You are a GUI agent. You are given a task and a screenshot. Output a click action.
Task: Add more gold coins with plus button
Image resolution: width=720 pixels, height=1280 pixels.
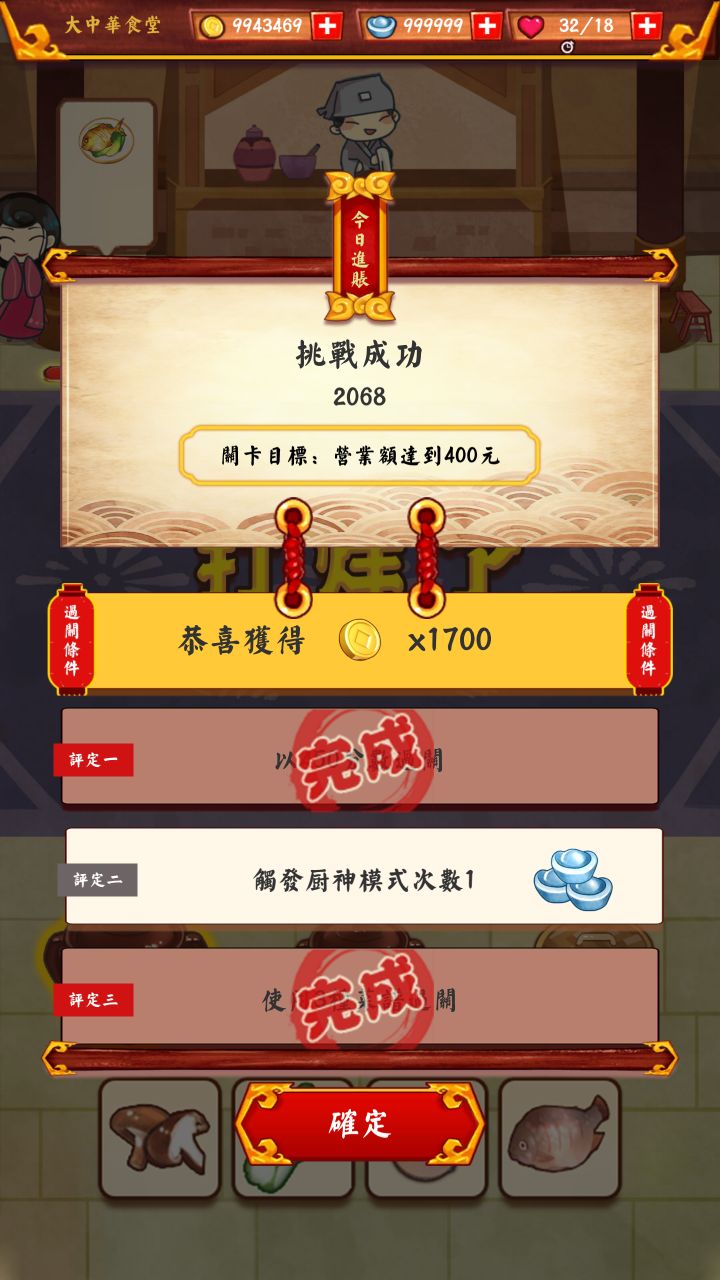[x=327, y=26]
